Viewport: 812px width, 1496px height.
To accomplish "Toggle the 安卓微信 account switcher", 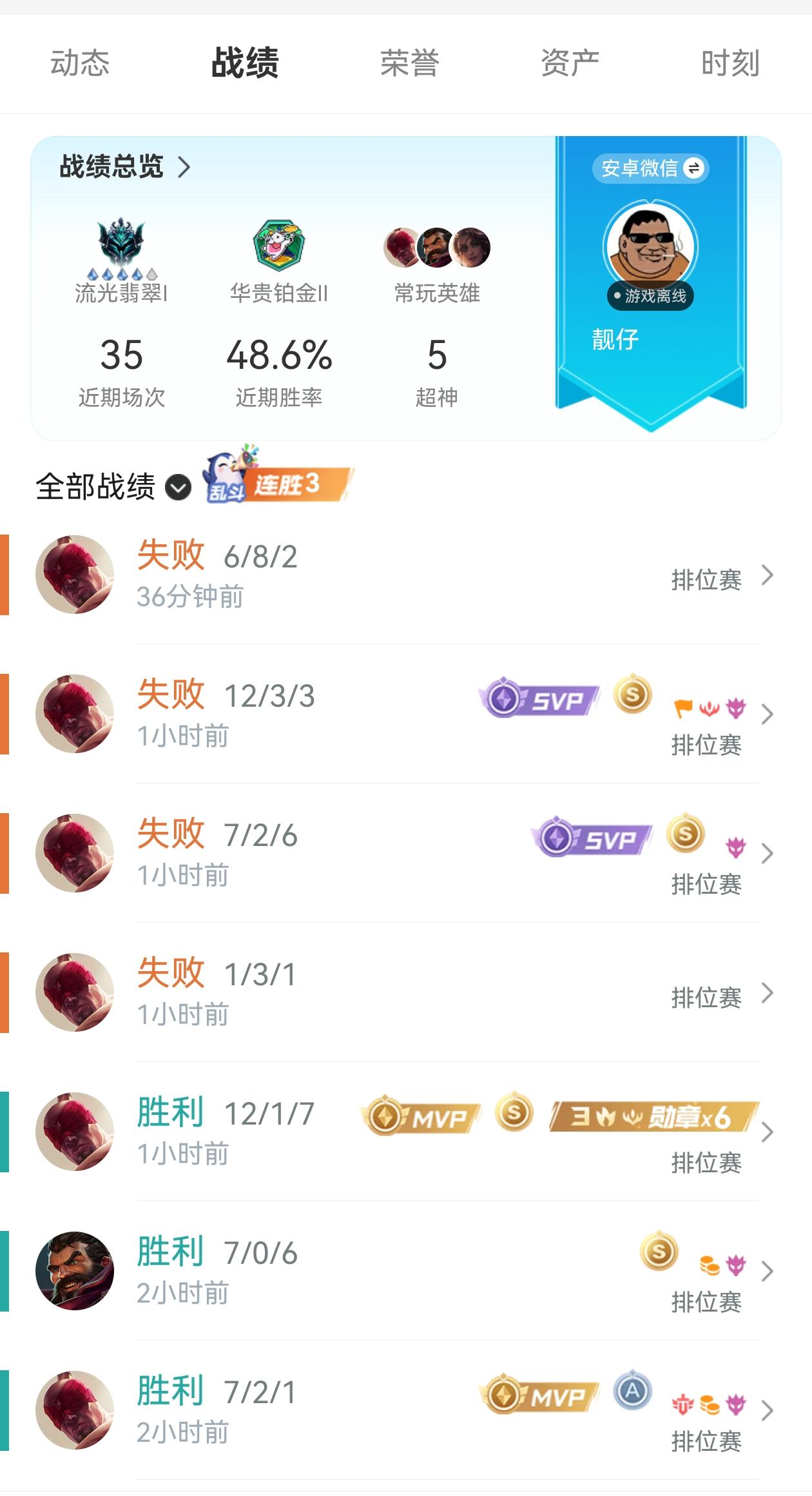I will 650,168.
